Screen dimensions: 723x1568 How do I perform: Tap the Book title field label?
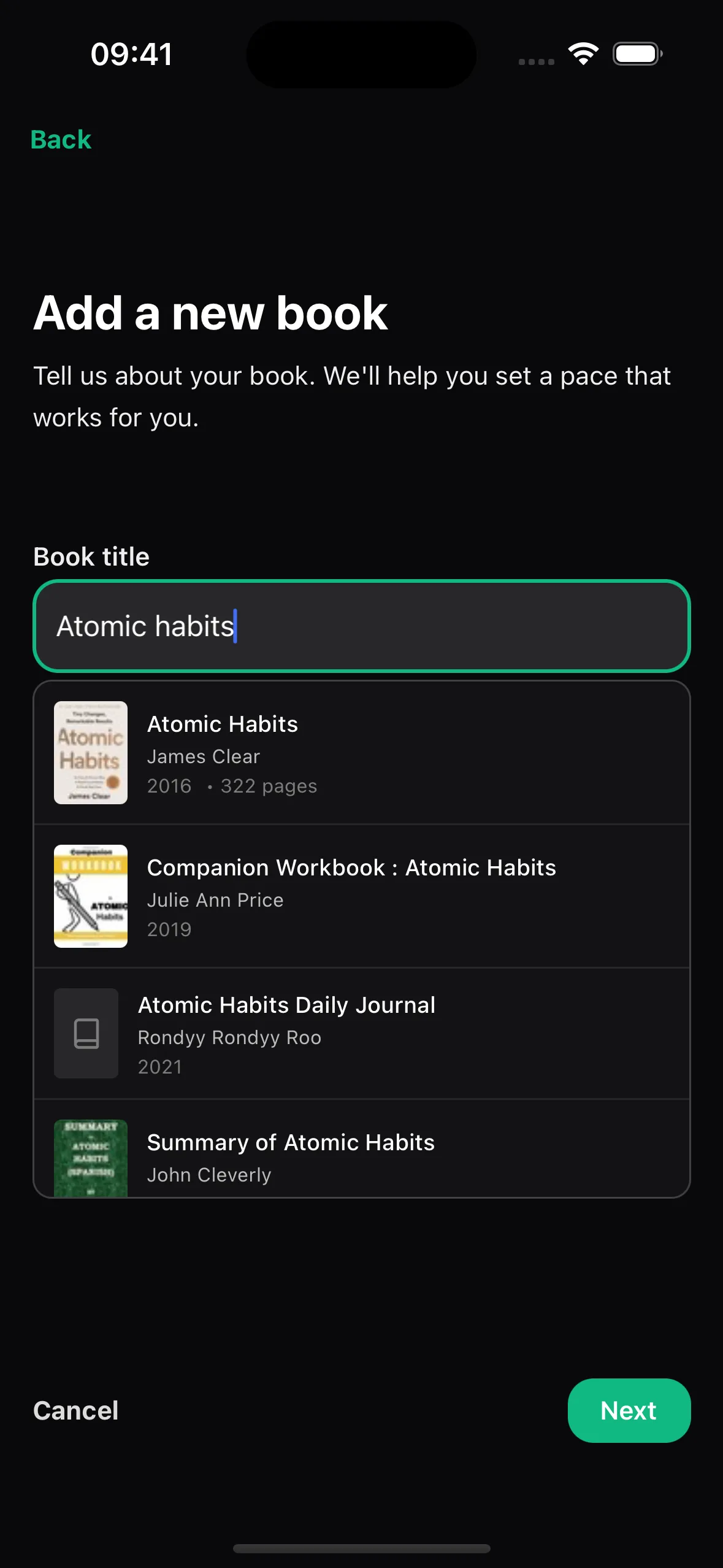[x=91, y=556]
